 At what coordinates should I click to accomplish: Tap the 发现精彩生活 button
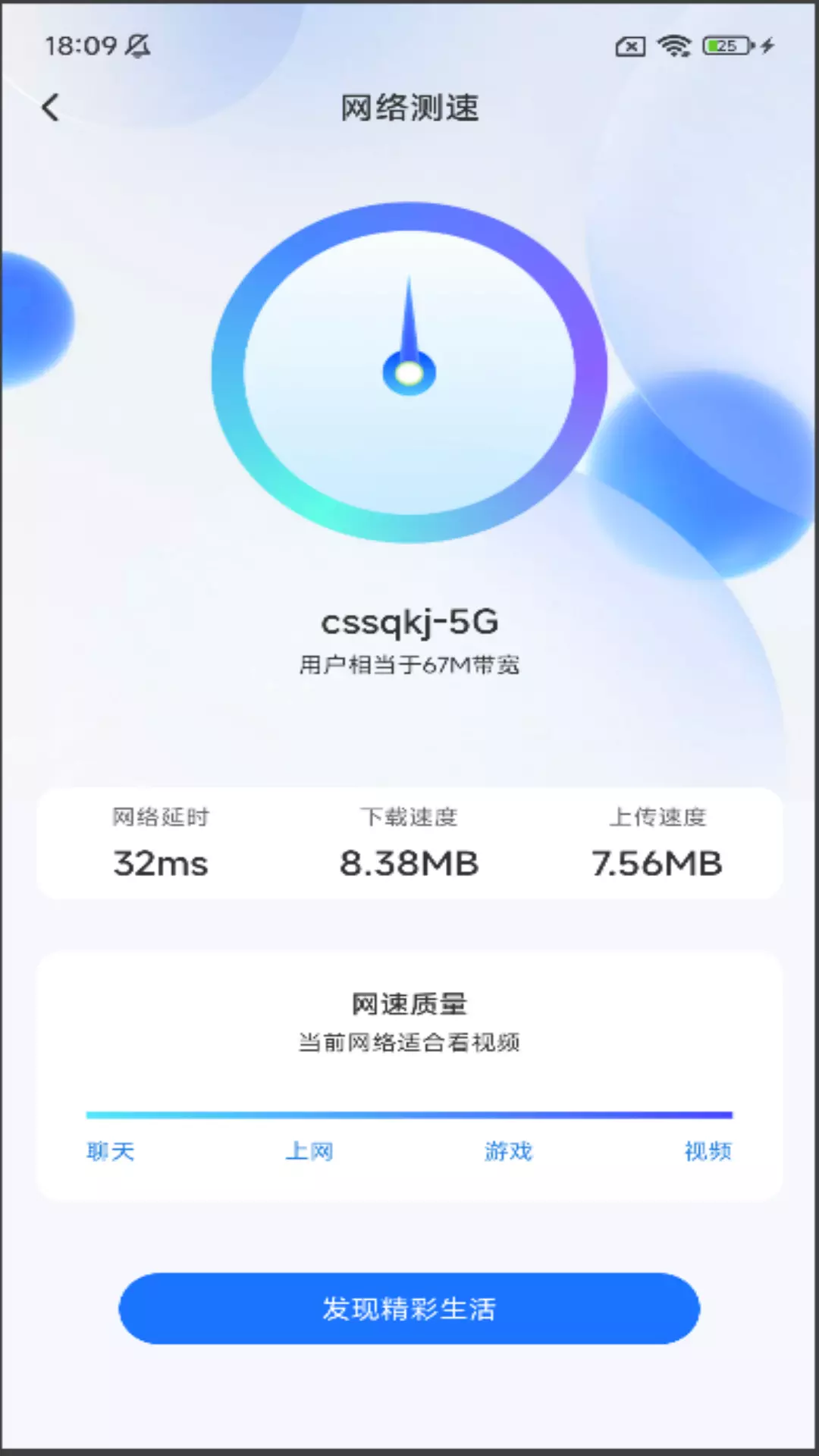[409, 1308]
